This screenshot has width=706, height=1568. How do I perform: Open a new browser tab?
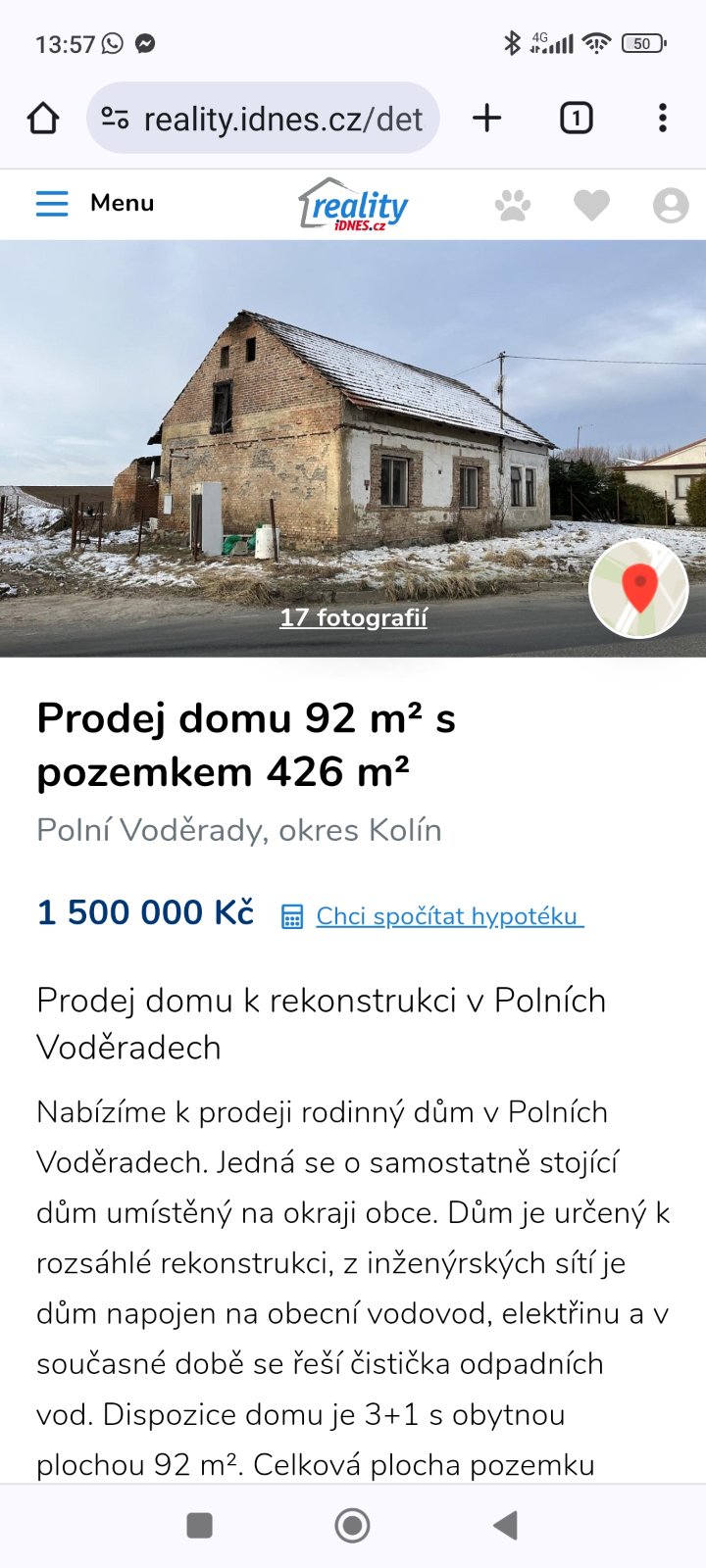tap(486, 119)
